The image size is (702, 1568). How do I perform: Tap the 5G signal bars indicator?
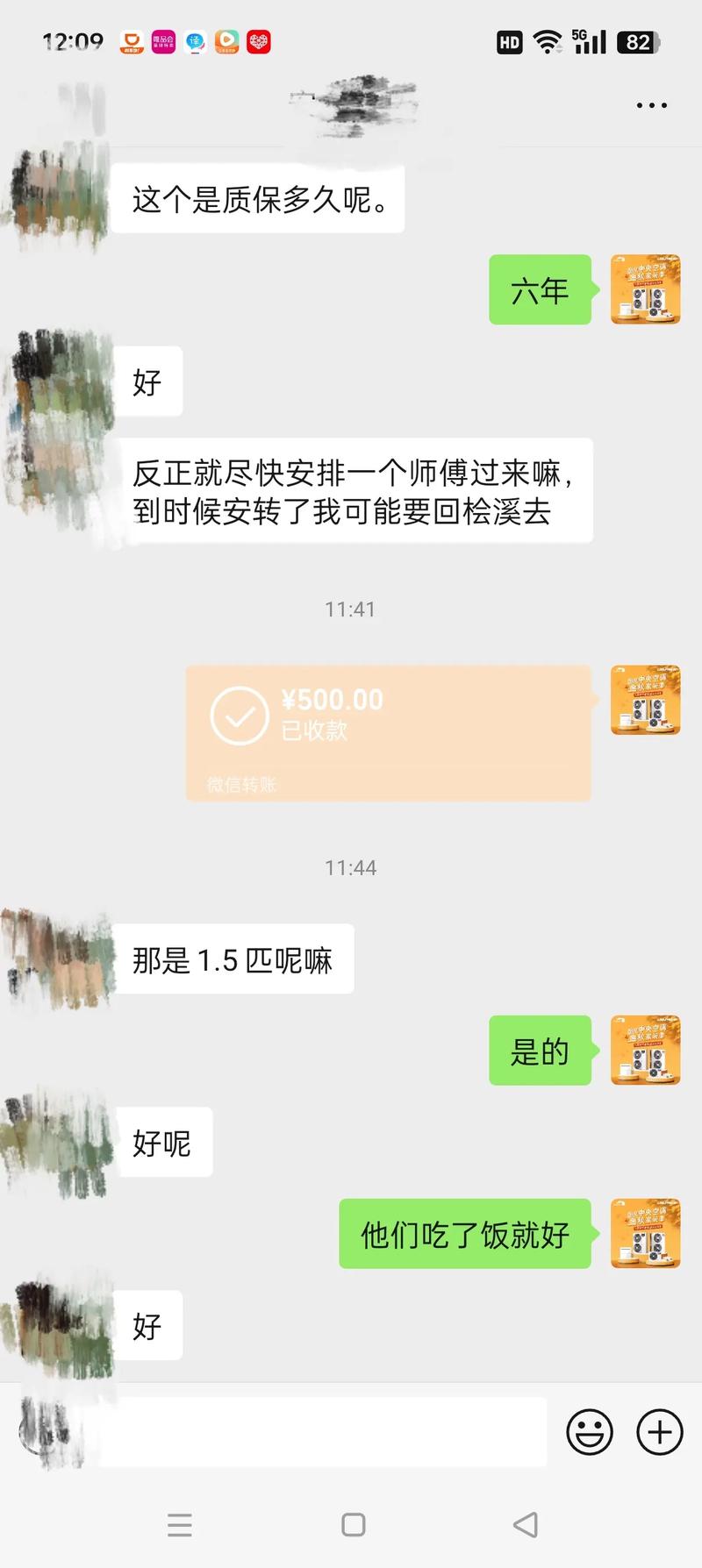[x=590, y=40]
